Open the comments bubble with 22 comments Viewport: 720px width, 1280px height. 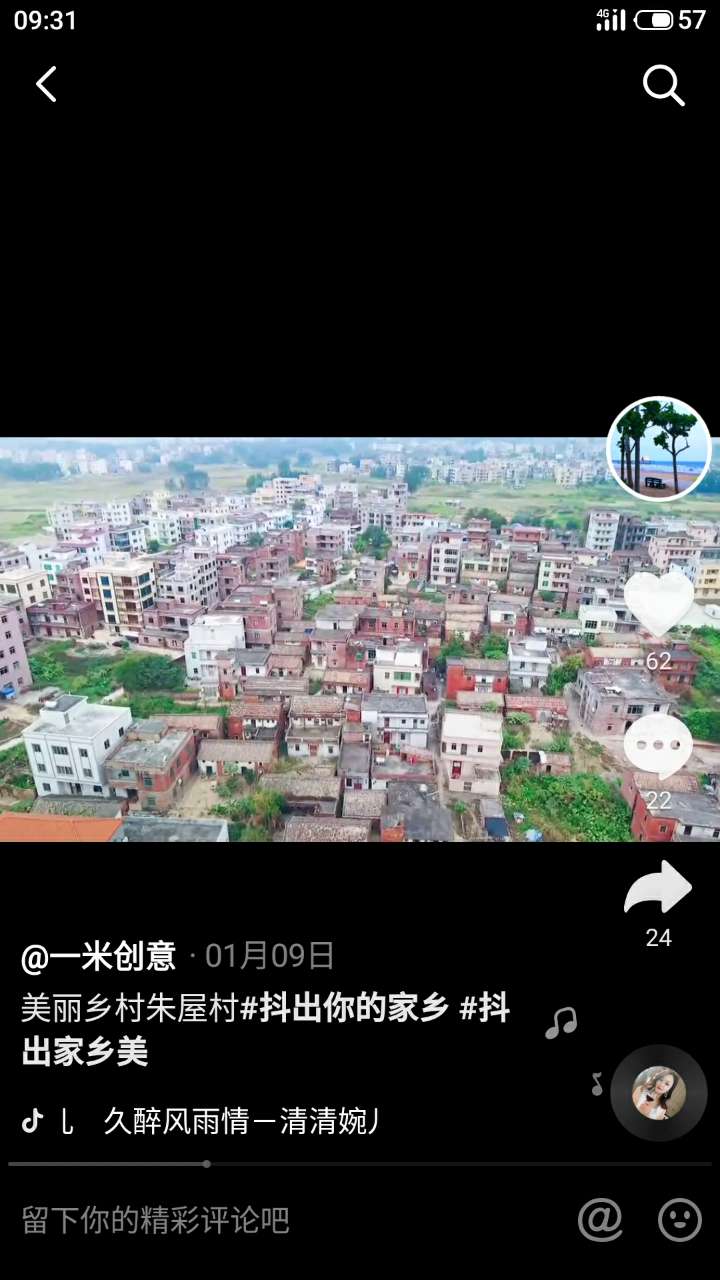pos(658,748)
